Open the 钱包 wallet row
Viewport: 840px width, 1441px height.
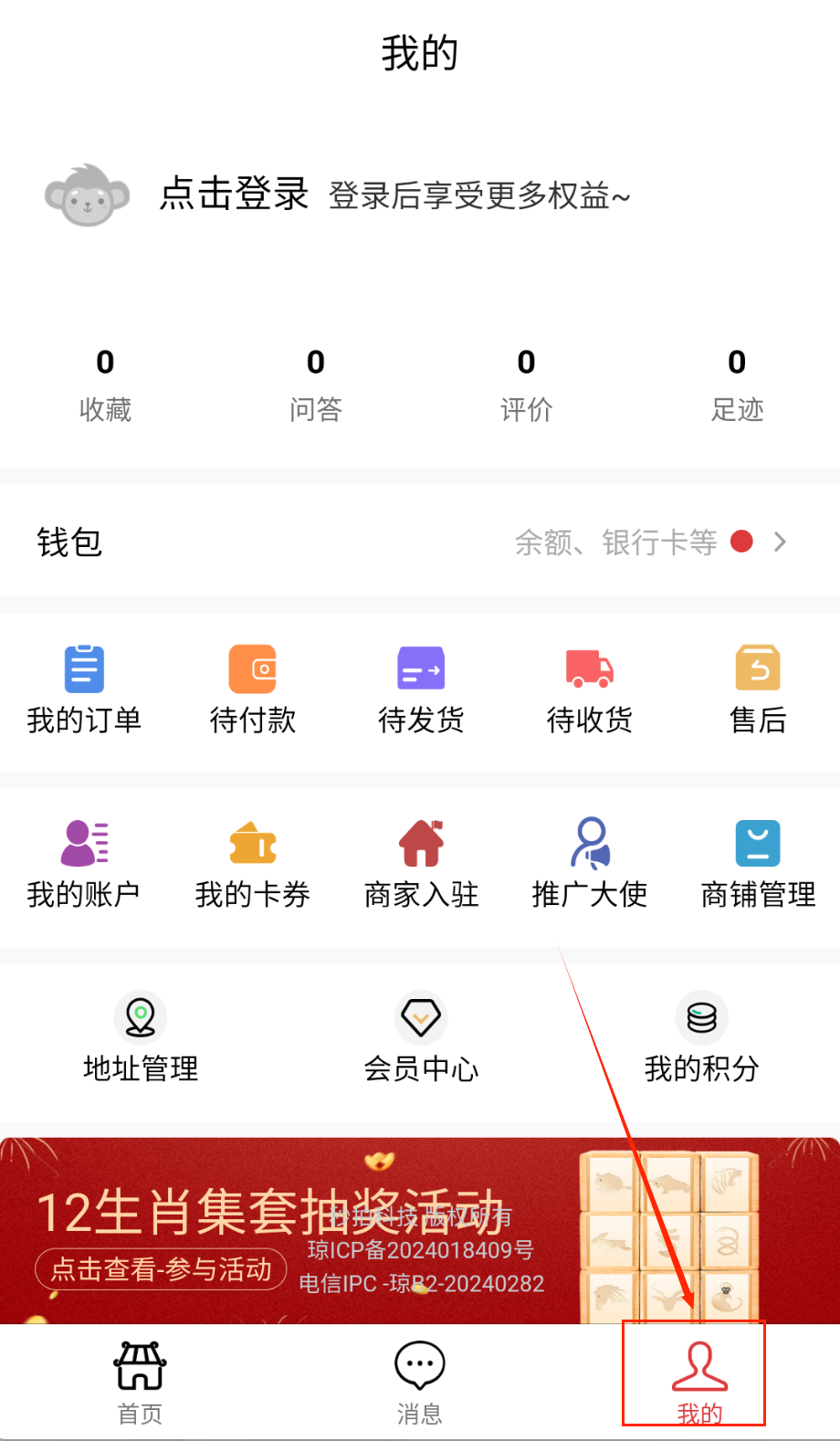click(x=420, y=542)
